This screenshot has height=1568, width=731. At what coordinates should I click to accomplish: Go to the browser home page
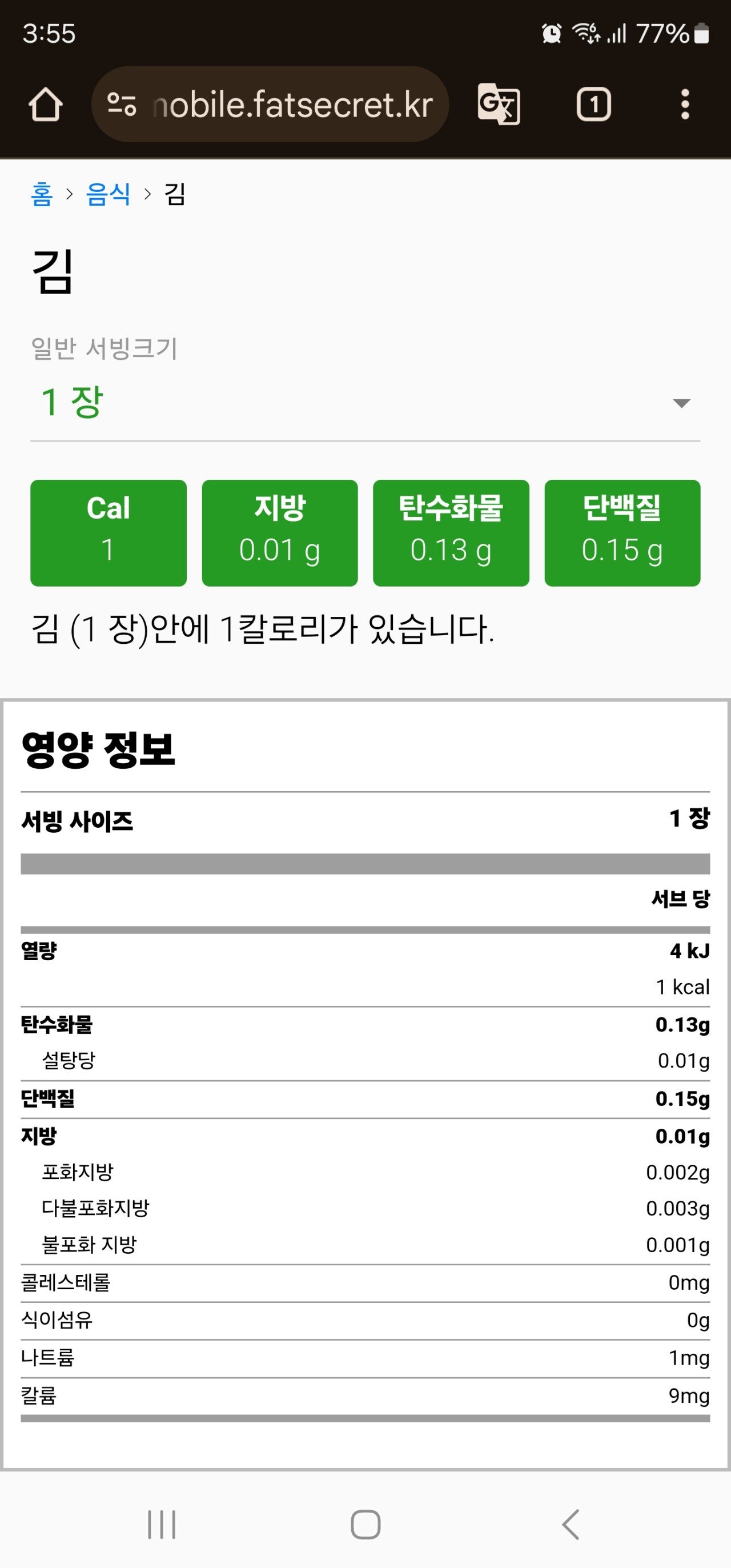pyautogui.click(x=46, y=104)
